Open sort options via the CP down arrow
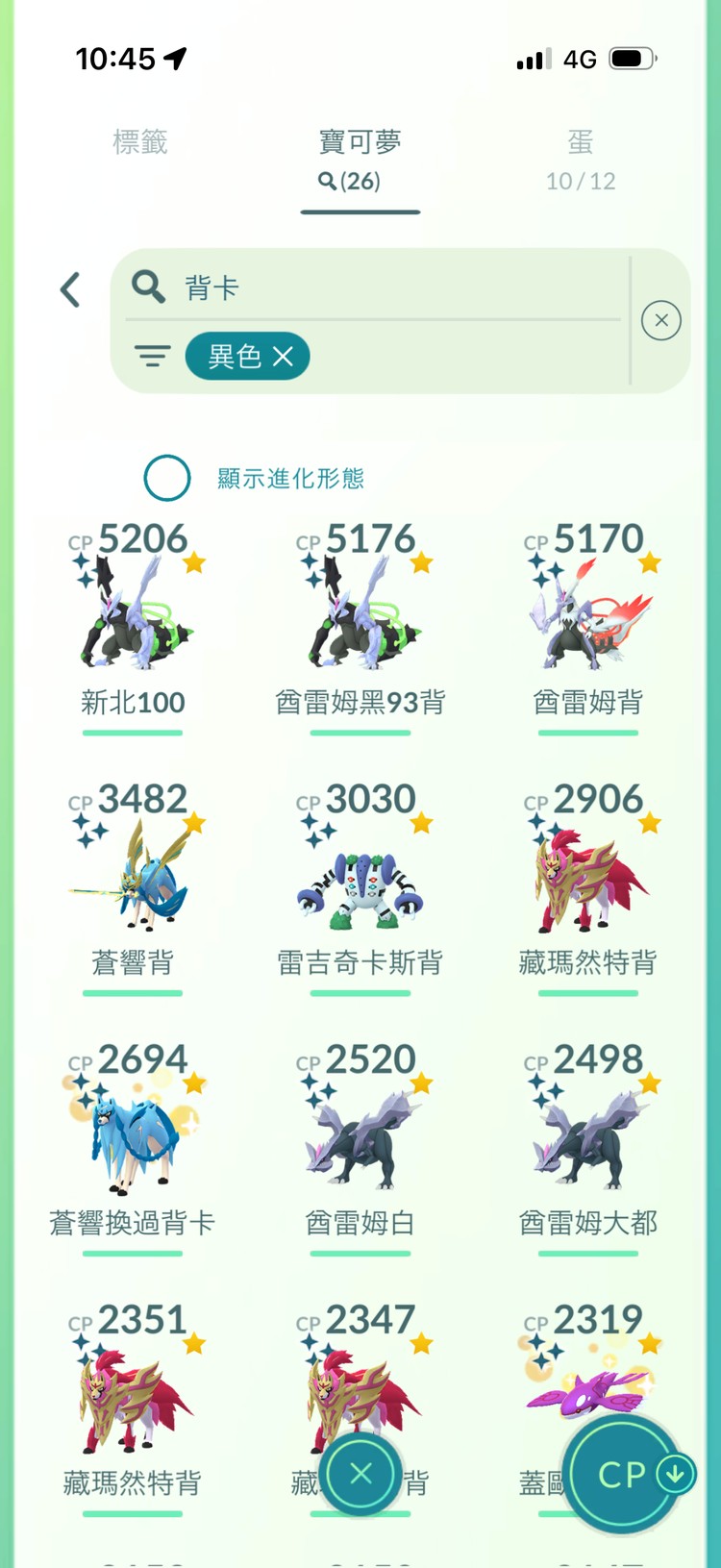The height and width of the screenshot is (1568, 721). point(673,1475)
